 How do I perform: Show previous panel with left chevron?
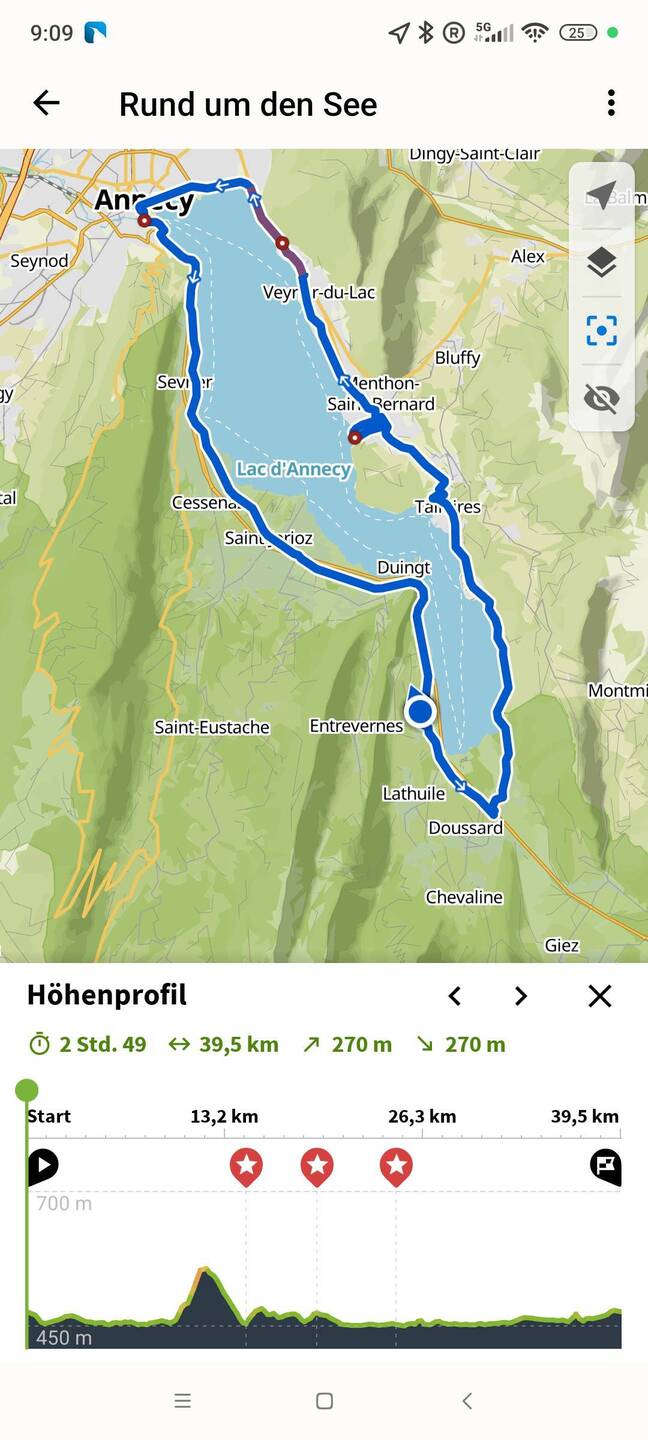(x=455, y=996)
